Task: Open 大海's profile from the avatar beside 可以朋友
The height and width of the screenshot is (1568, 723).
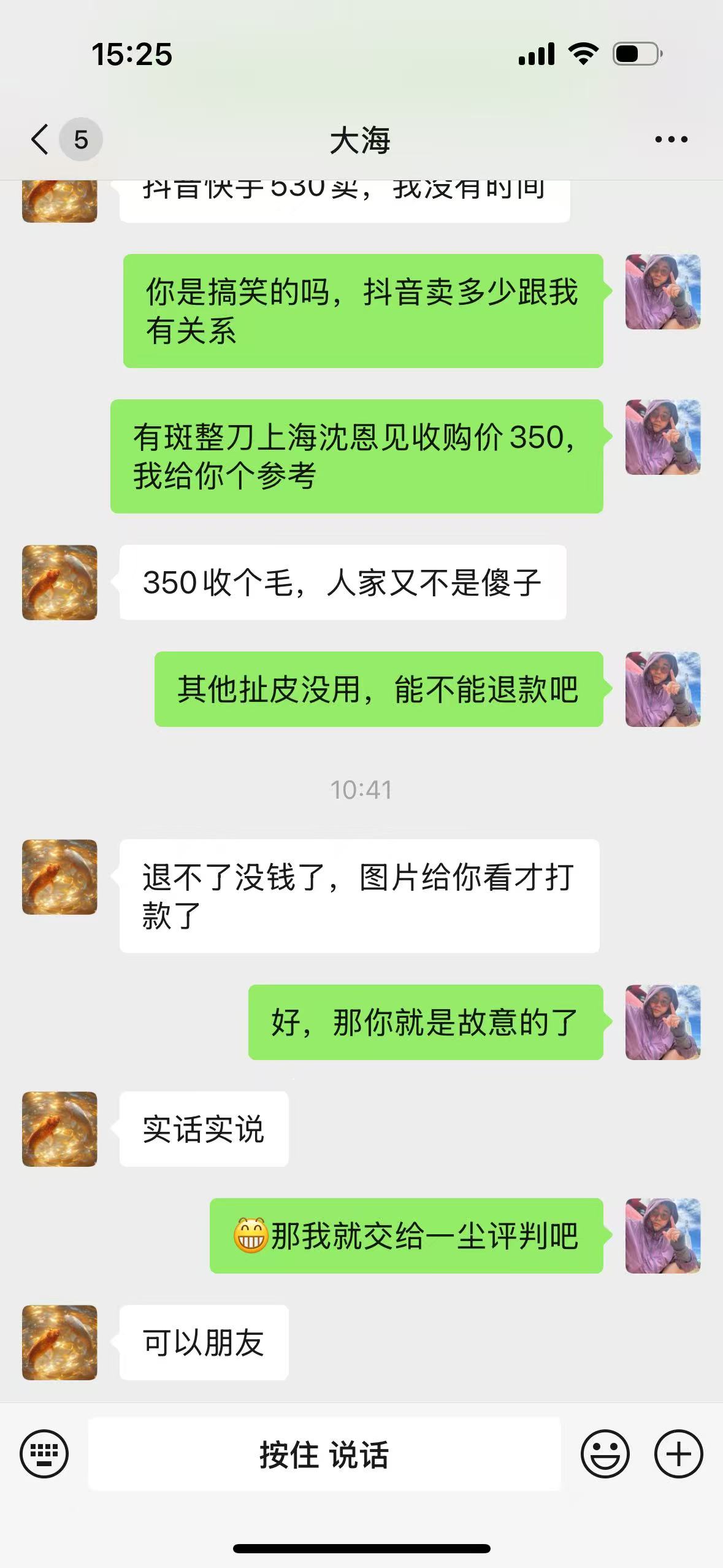Action: [x=59, y=1342]
